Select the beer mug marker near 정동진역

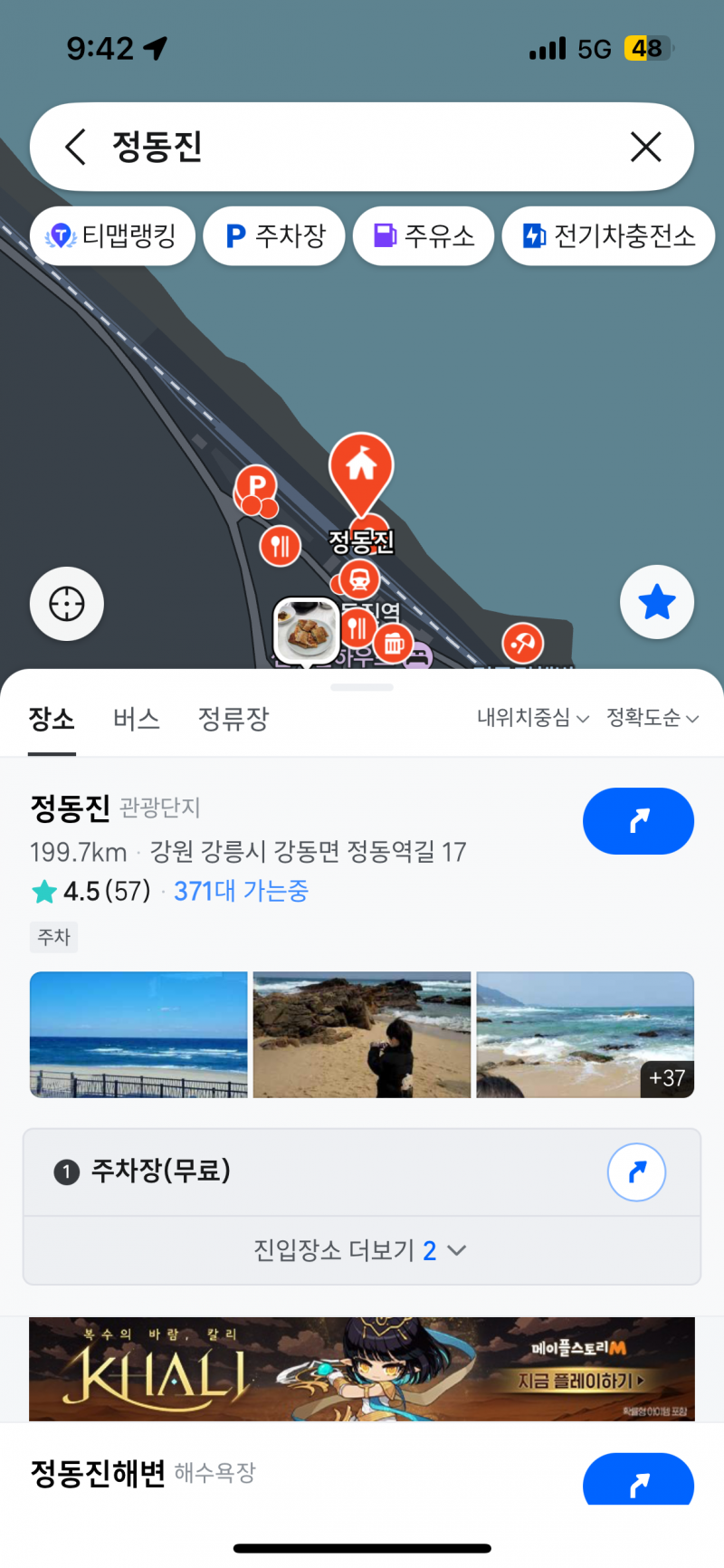click(x=395, y=643)
